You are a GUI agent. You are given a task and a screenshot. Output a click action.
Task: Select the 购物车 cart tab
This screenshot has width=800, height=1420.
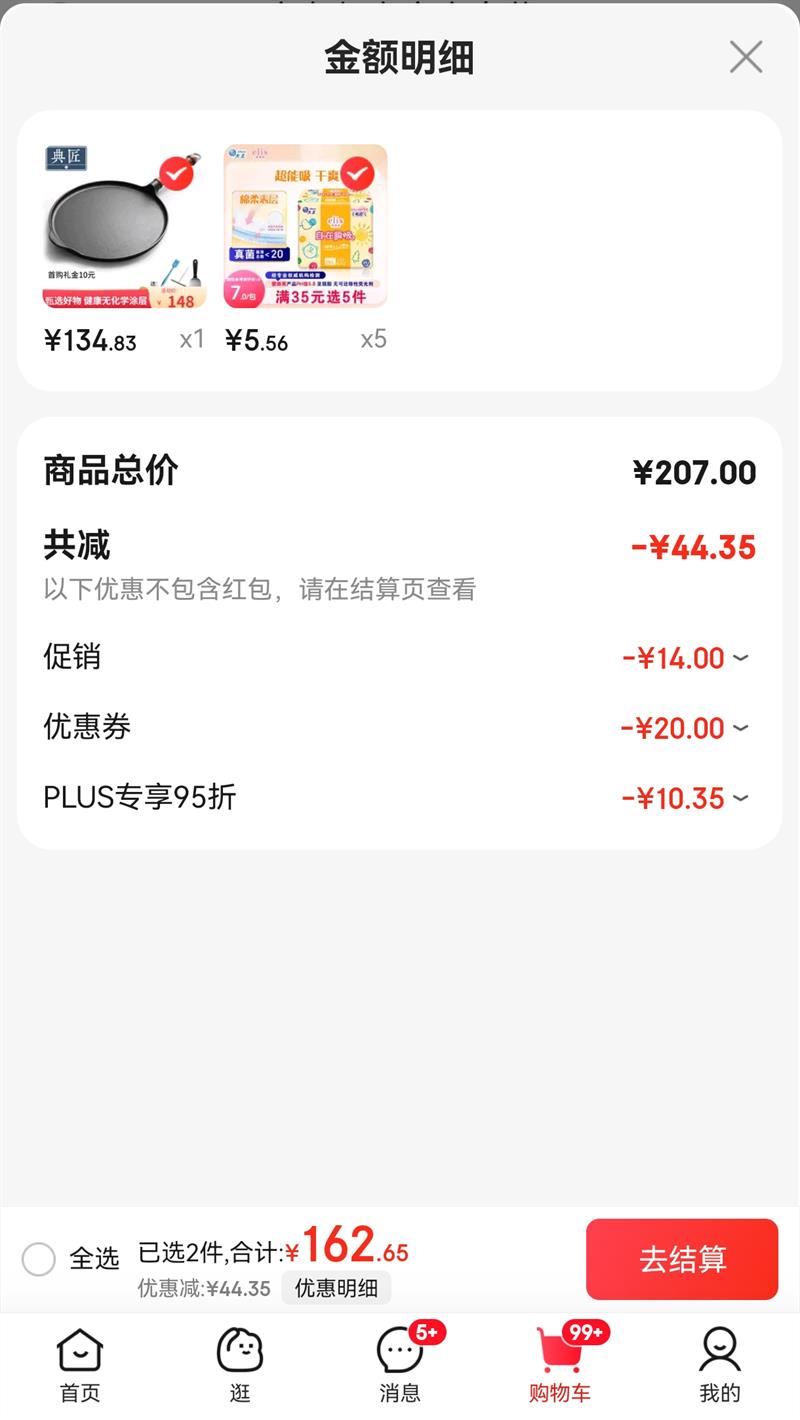560,1365
